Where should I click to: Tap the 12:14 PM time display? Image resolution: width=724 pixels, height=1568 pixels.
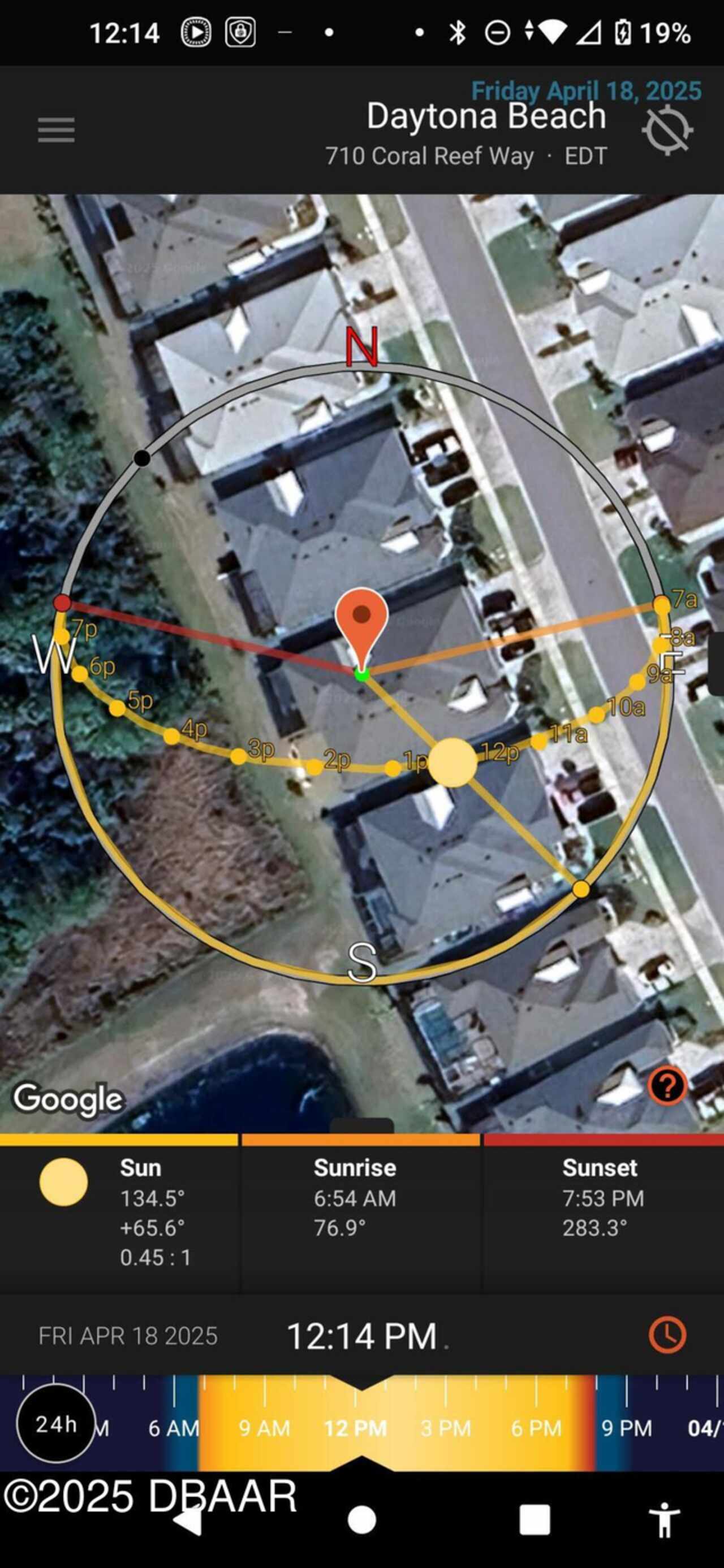point(361,1336)
